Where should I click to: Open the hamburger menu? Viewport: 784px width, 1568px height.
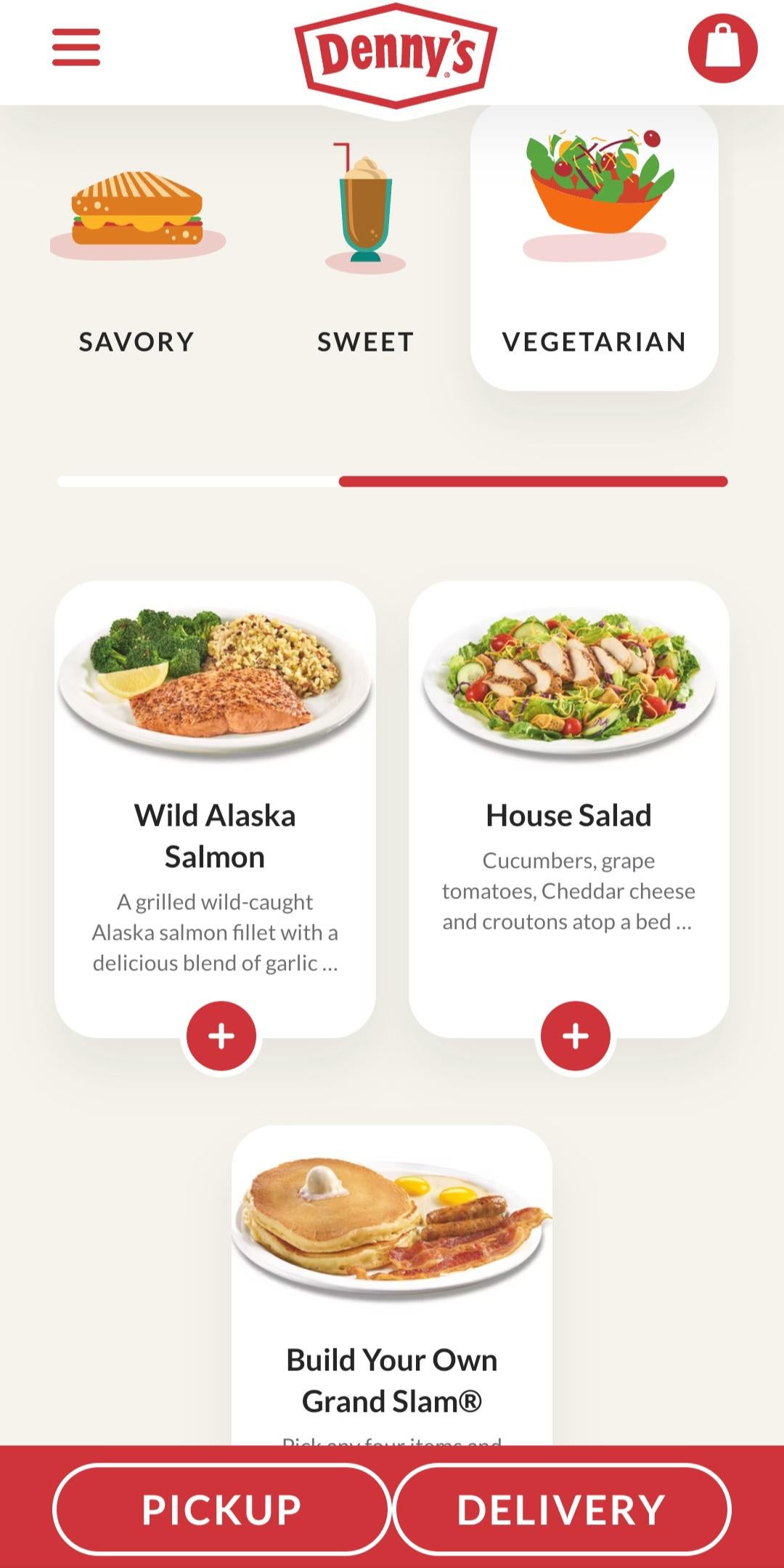coord(76,47)
